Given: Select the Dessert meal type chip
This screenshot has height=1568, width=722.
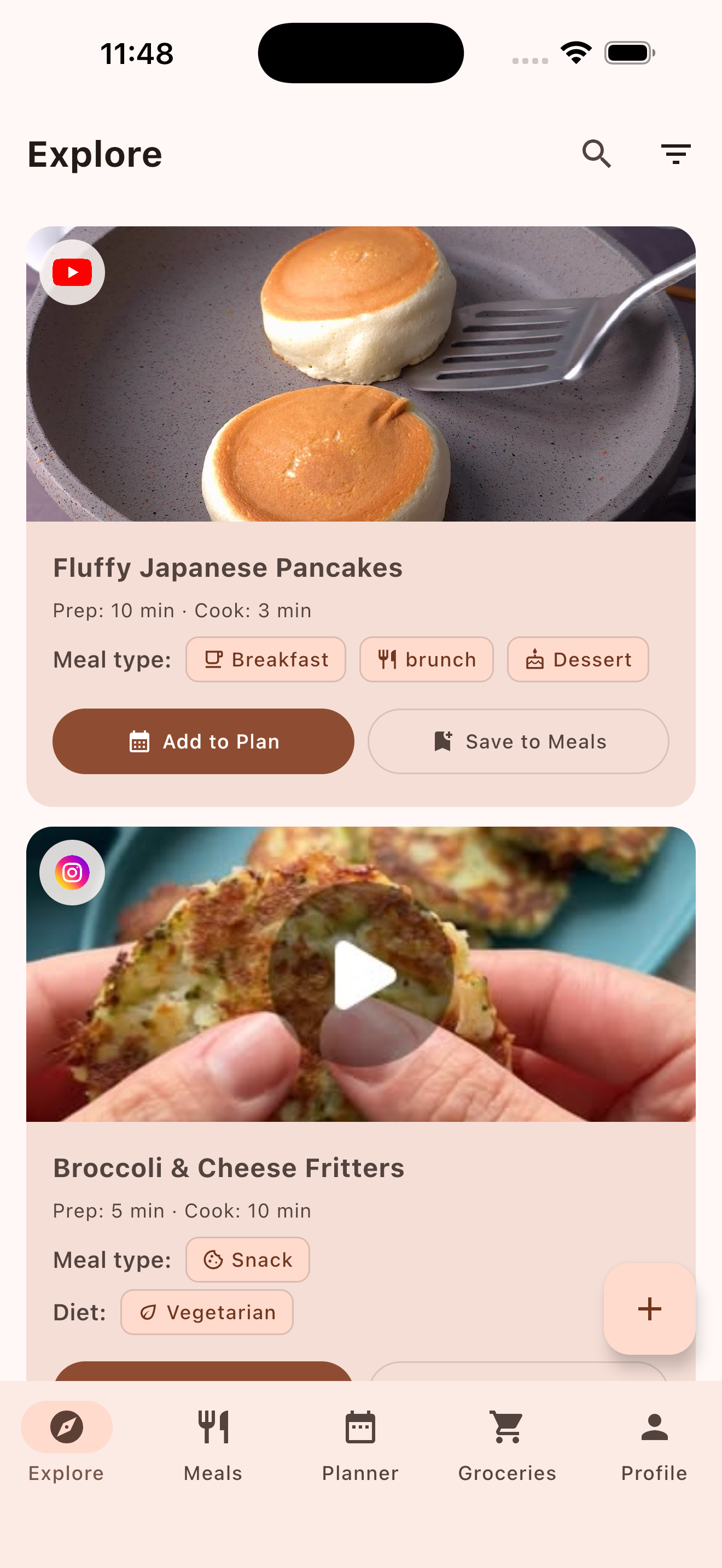Looking at the screenshot, I should (578, 659).
